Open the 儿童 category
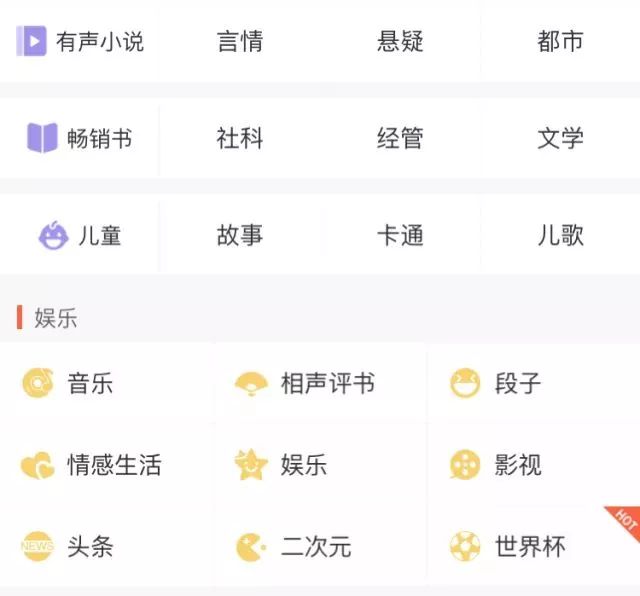The height and width of the screenshot is (596, 640). click(x=80, y=236)
